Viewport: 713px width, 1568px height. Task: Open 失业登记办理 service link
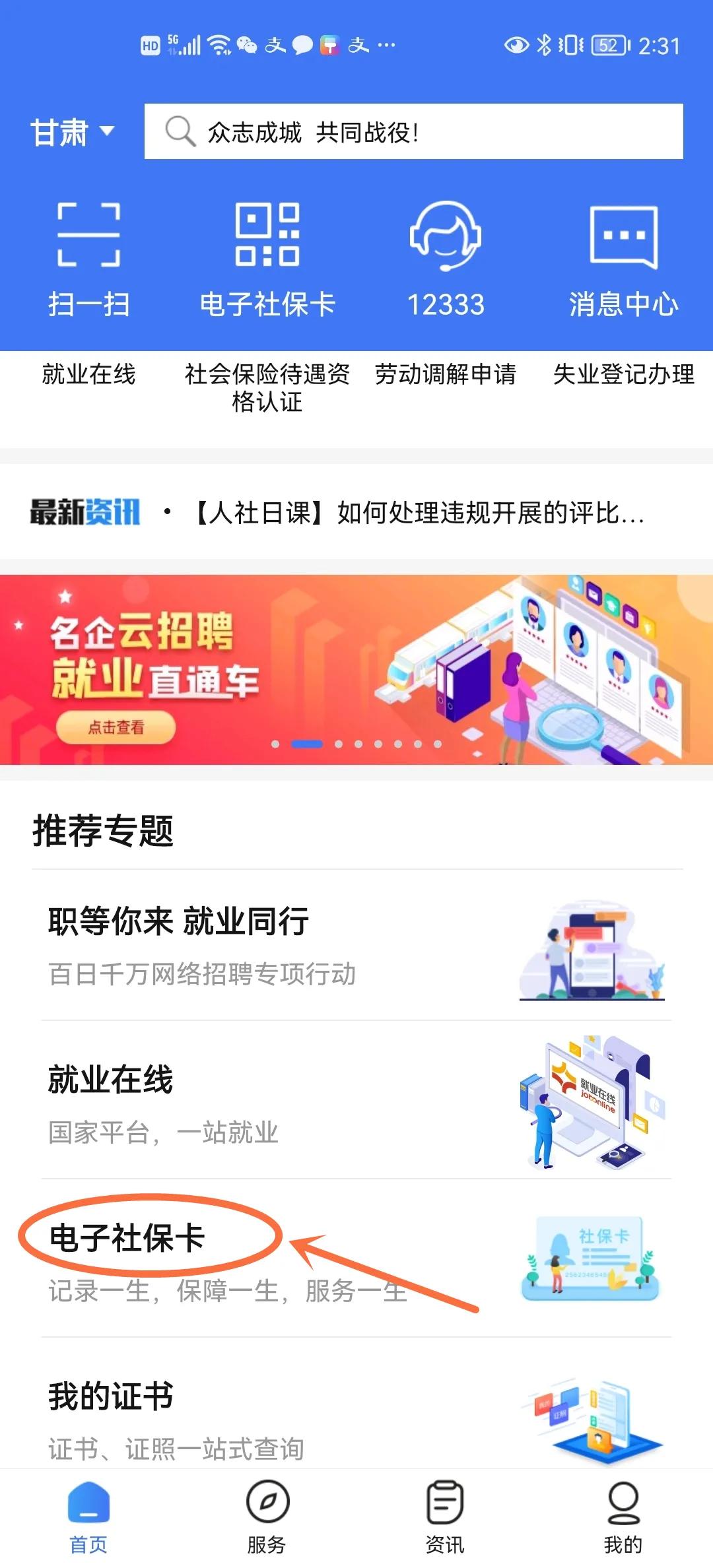(623, 375)
